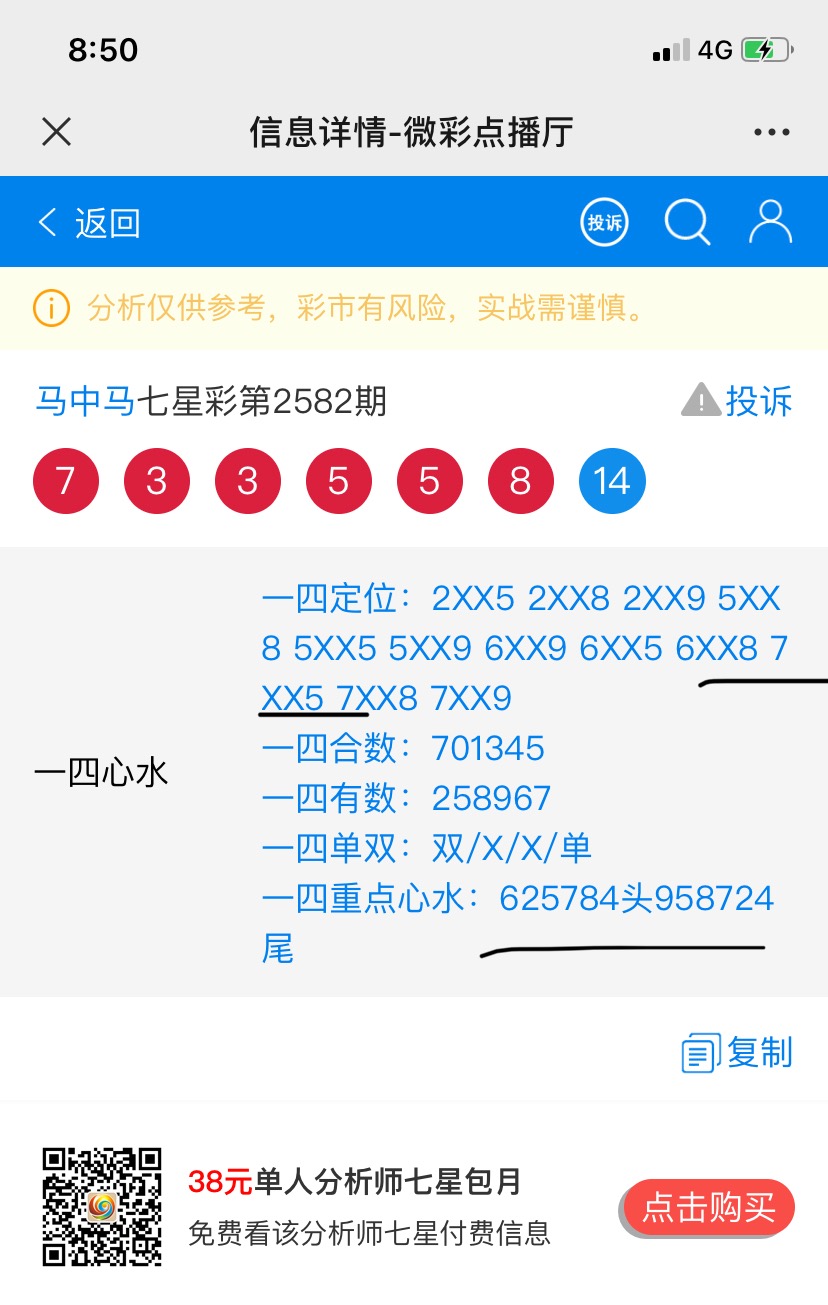The width and height of the screenshot is (828, 1305).
Task: Go back with the 返回 button
Action: 88,222
